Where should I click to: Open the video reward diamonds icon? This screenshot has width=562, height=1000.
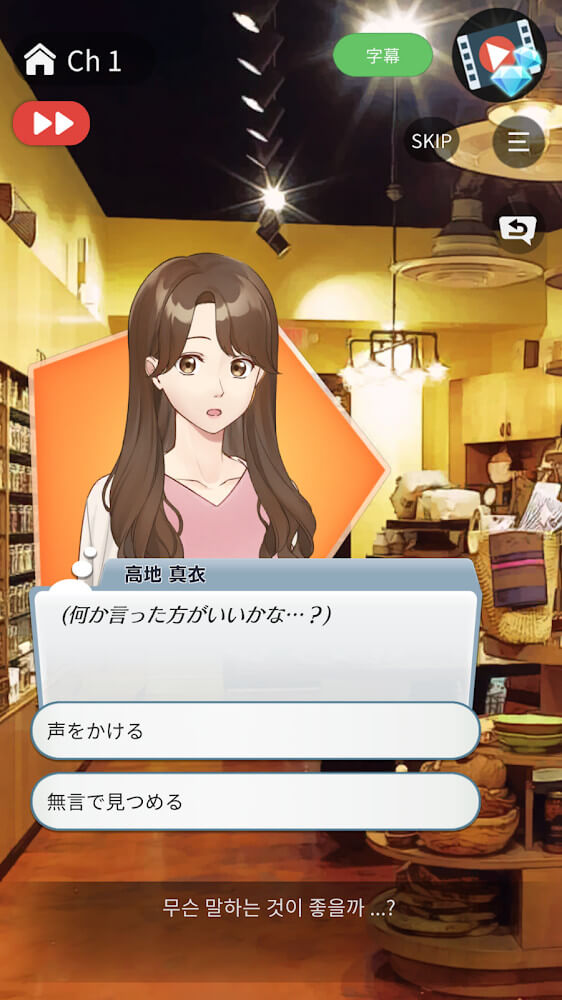tap(499, 55)
